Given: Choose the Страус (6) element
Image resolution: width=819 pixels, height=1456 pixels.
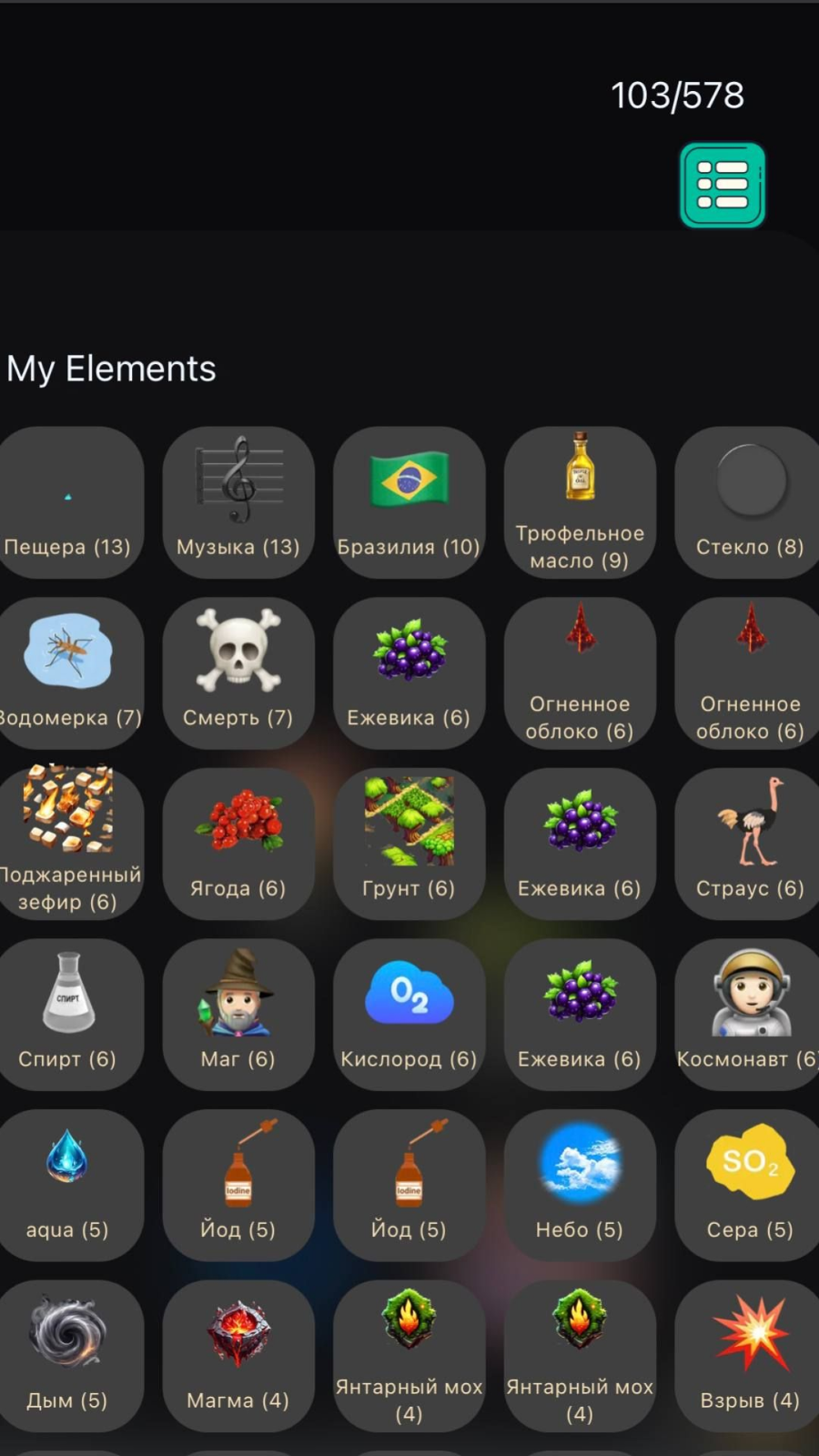Looking at the screenshot, I should coord(749,844).
